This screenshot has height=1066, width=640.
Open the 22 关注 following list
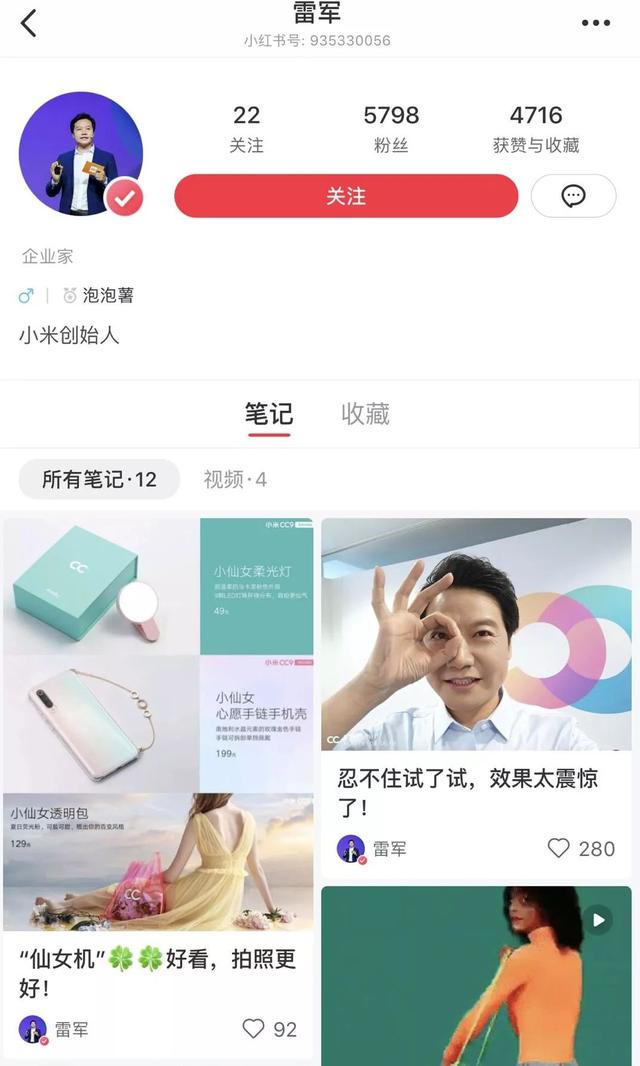(x=246, y=129)
